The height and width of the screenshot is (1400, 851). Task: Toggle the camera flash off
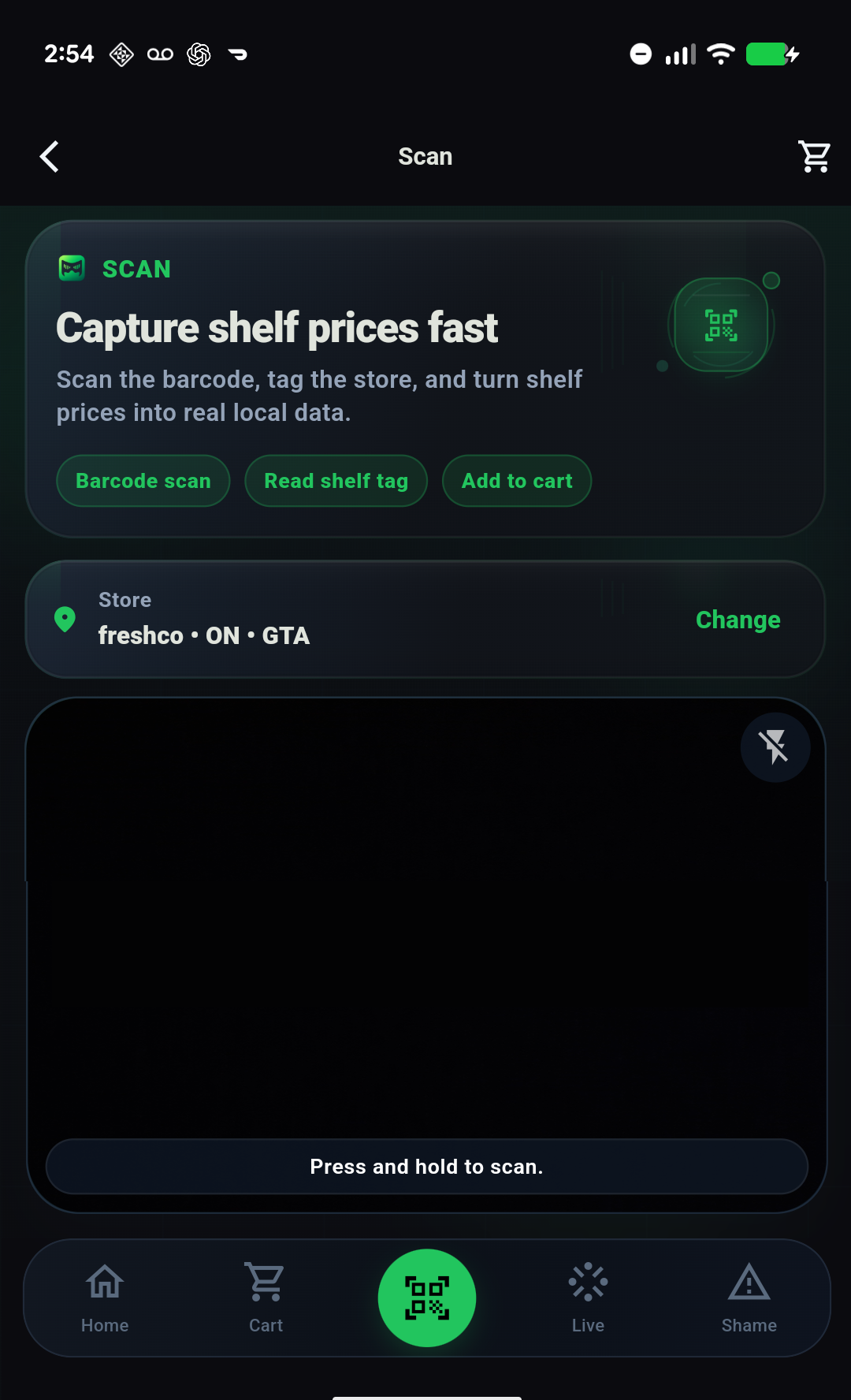click(775, 747)
